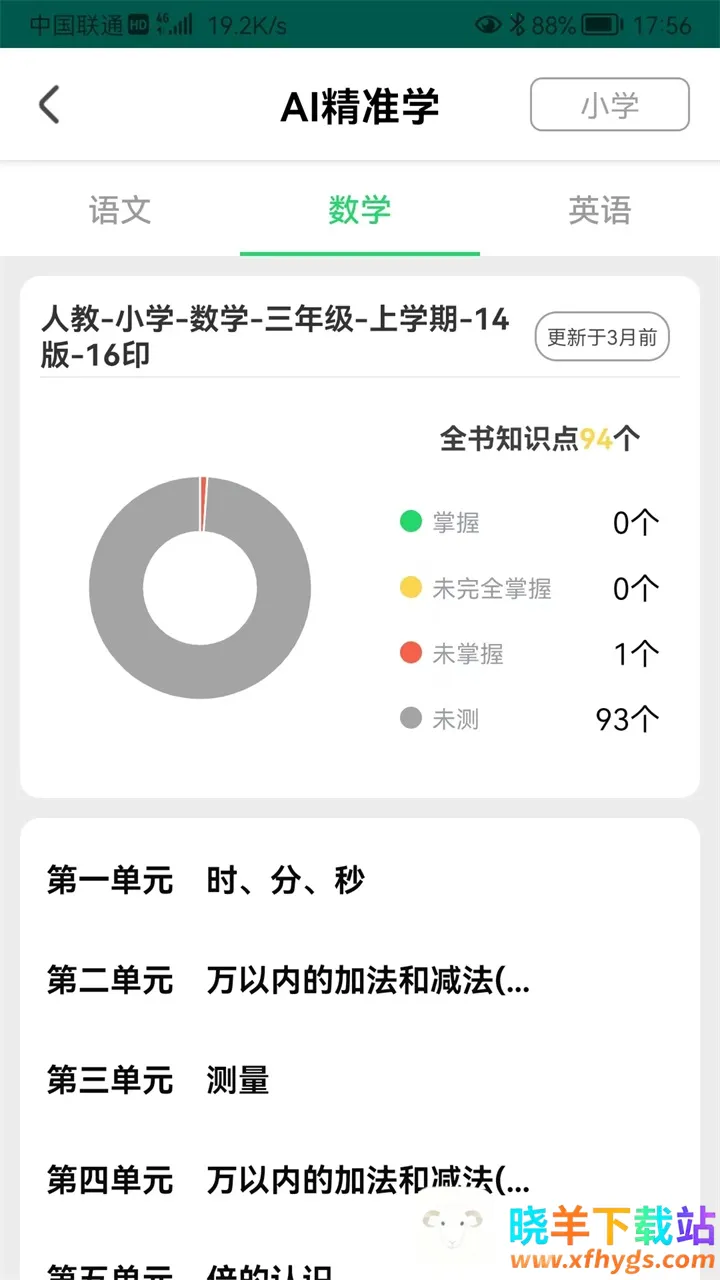Switch to the 语文 tab
This screenshot has height=1280, width=720.
pos(120,210)
